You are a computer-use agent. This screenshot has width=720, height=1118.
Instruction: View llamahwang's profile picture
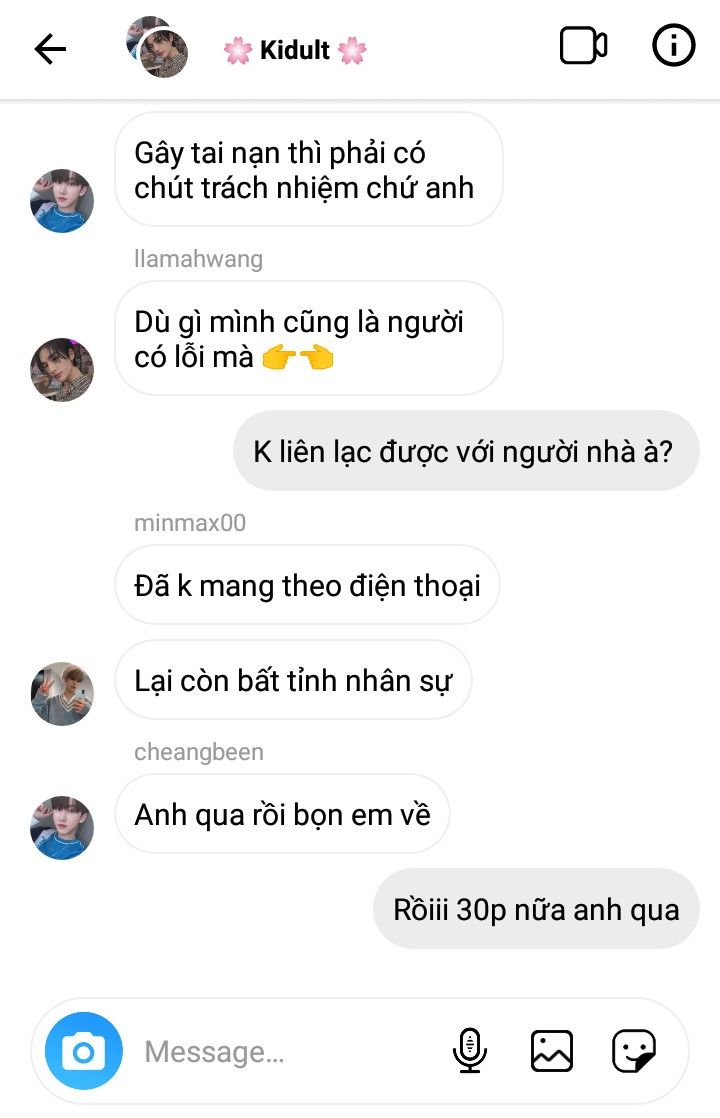62,370
